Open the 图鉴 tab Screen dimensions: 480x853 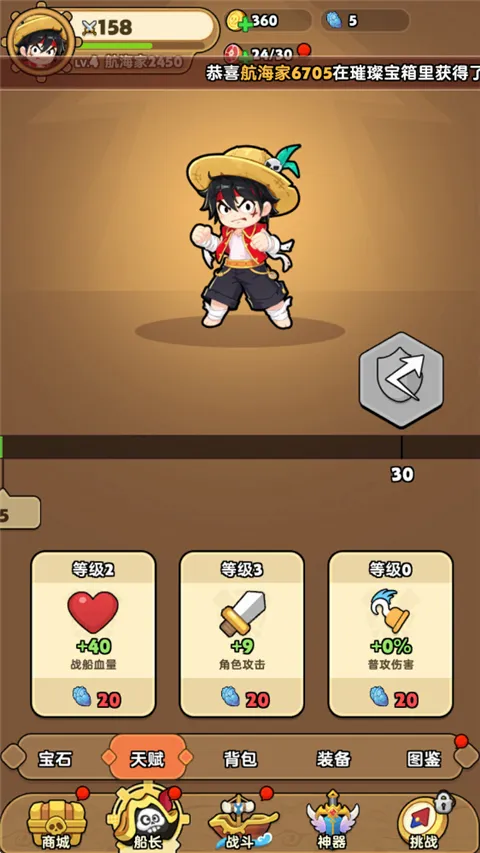(x=424, y=759)
